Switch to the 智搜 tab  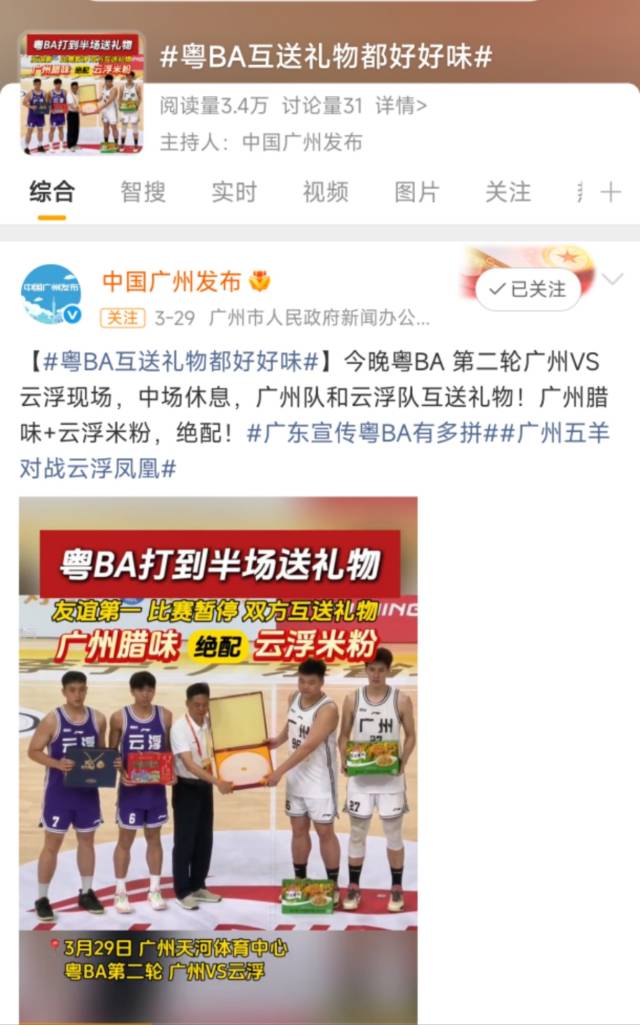143,192
